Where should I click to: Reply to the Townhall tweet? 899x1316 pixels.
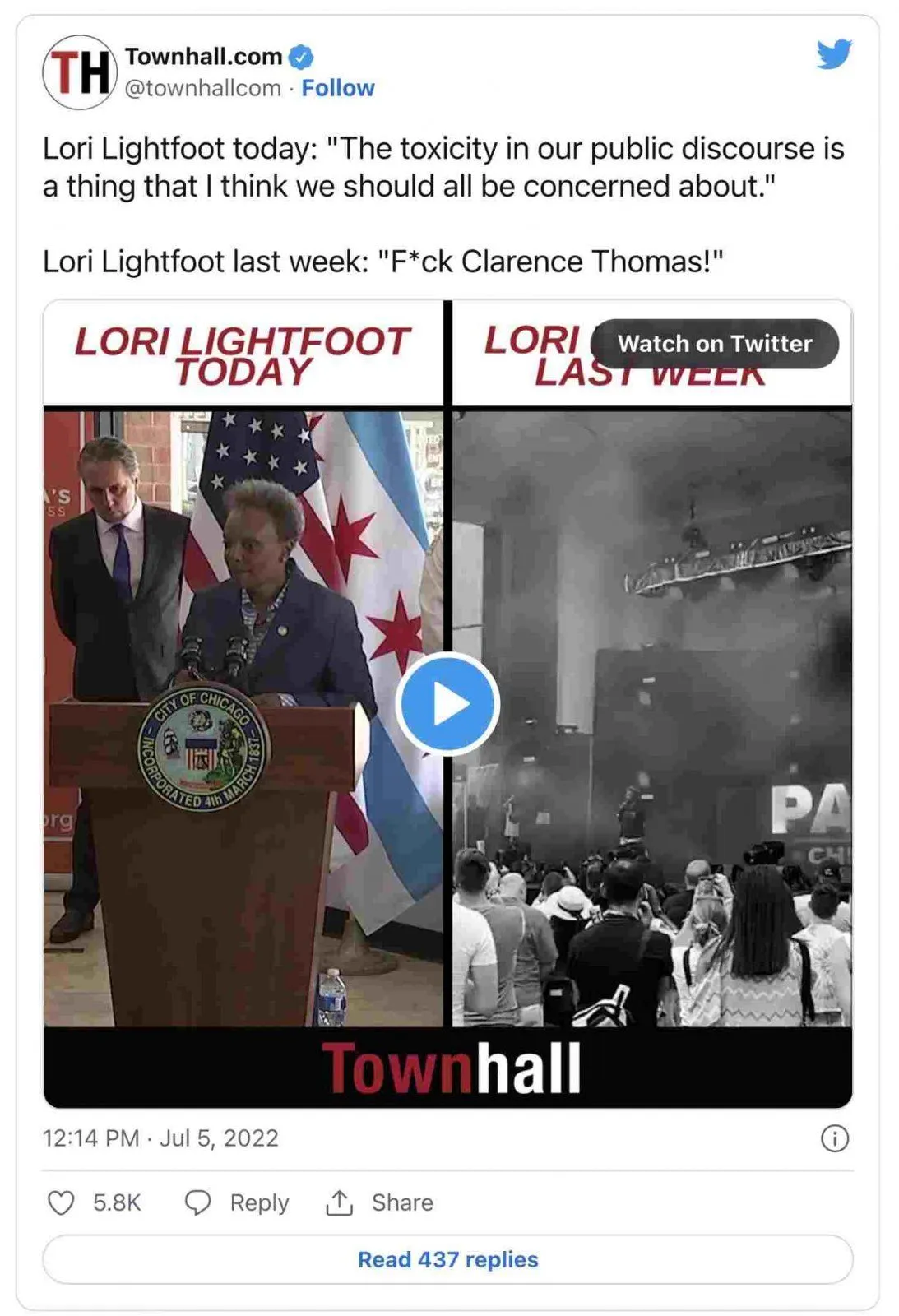[237, 1202]
